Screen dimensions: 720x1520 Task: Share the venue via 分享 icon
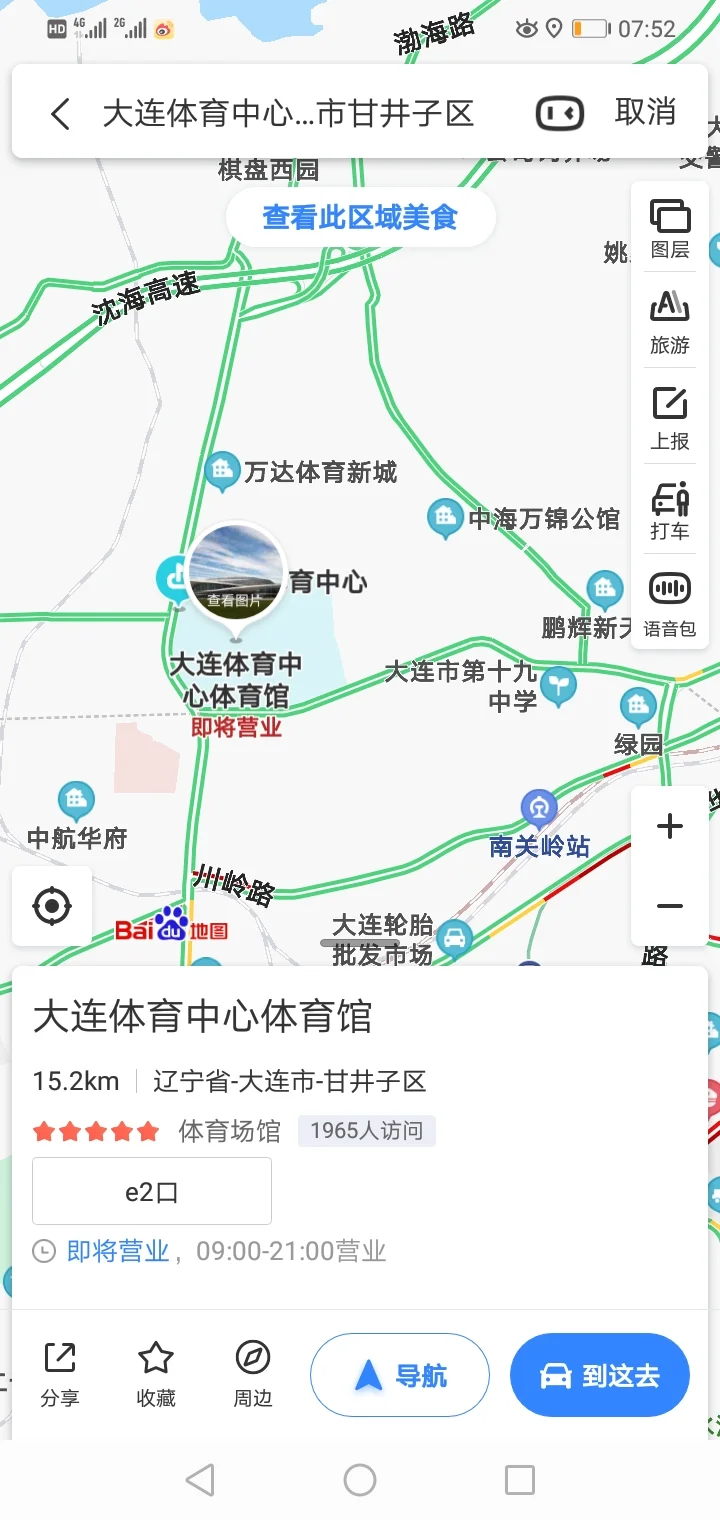(x=61, y=1373)
